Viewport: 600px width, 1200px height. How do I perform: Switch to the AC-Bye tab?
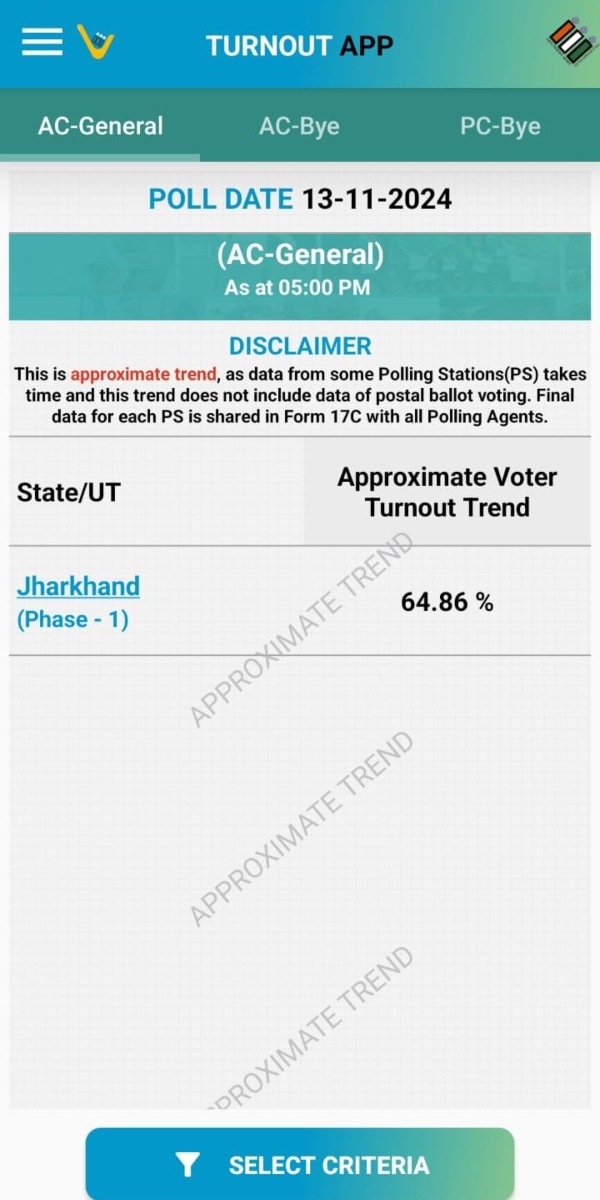[299, 126]
